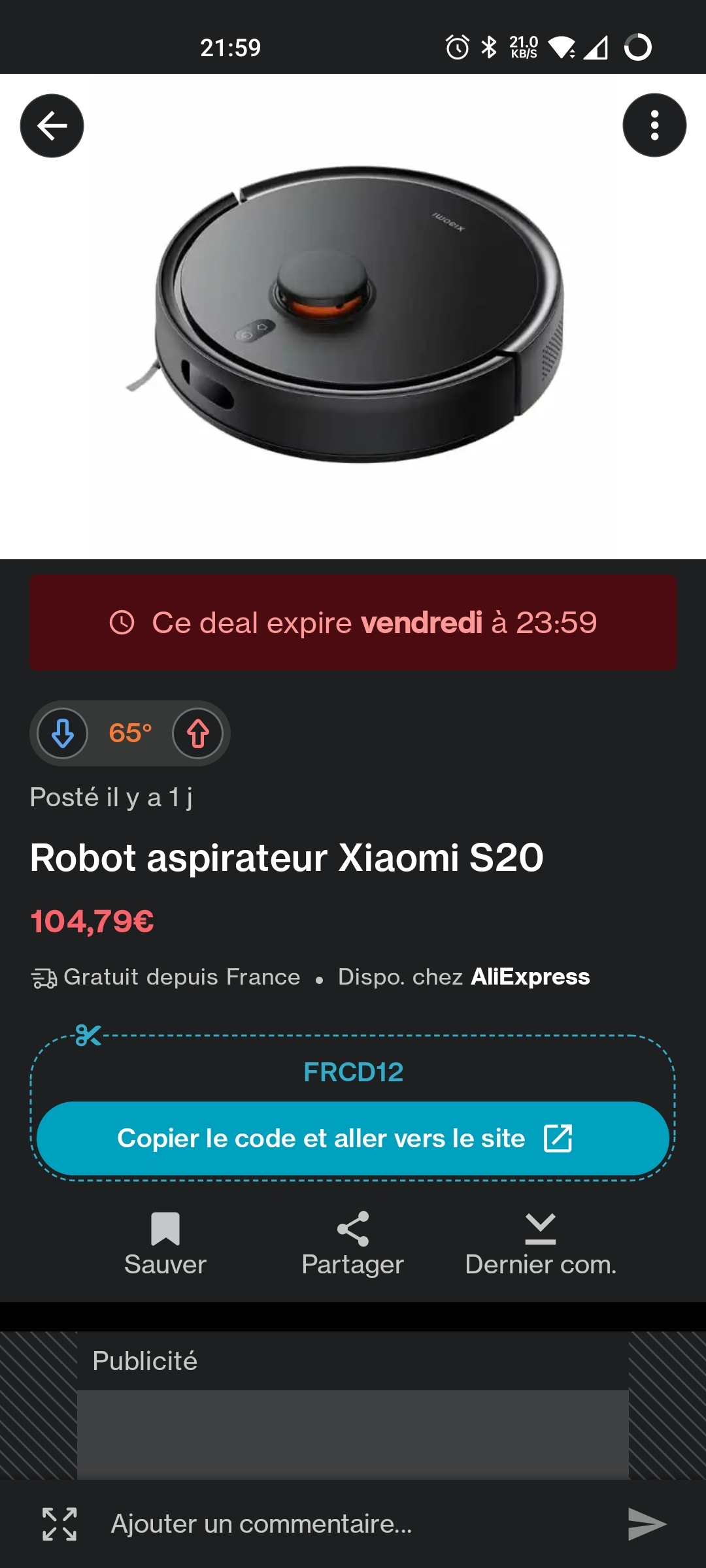Vote the deal down with blue arrow
The height and width of the screenshot is (1568, 706).
pyautogui.click(x=63, y=733)
